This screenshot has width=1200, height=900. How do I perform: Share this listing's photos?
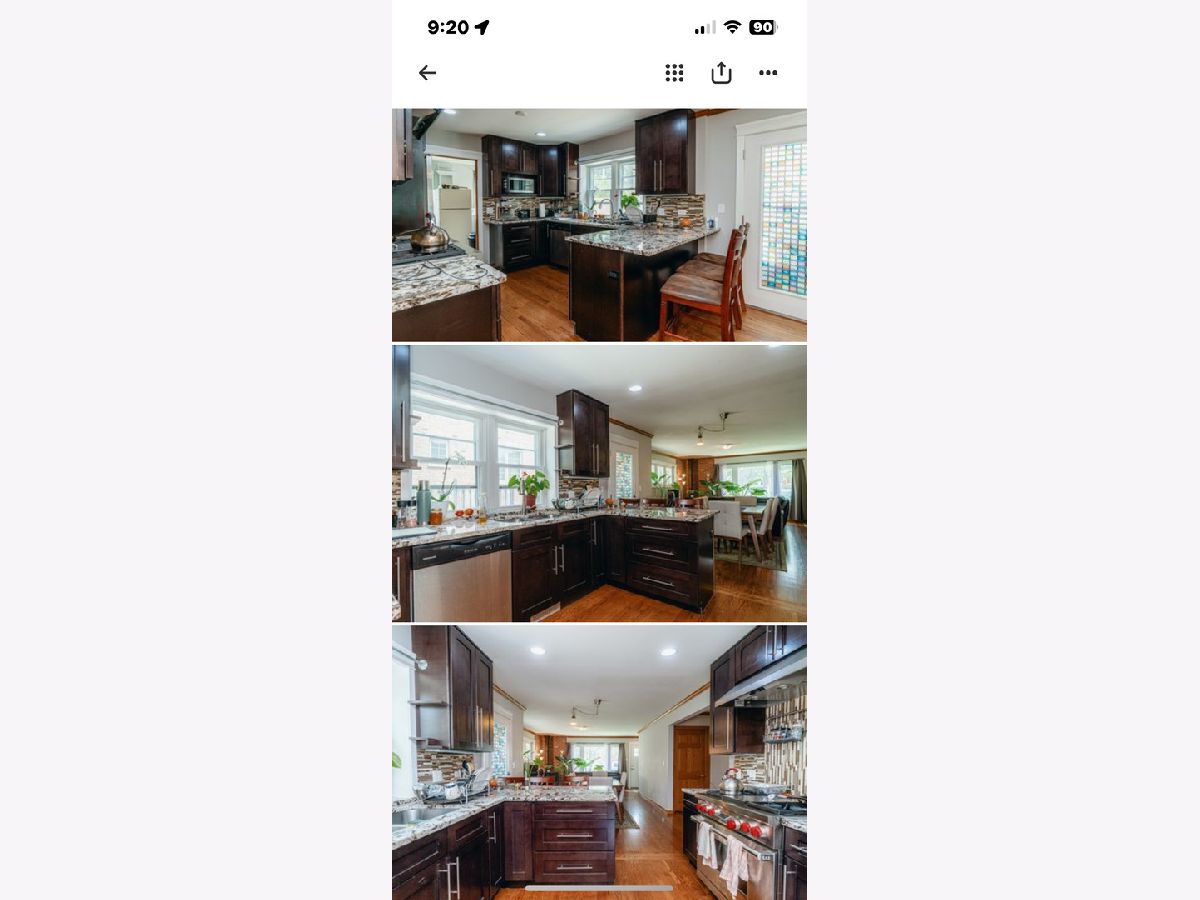pyautogui.click(x=721, y=73)
